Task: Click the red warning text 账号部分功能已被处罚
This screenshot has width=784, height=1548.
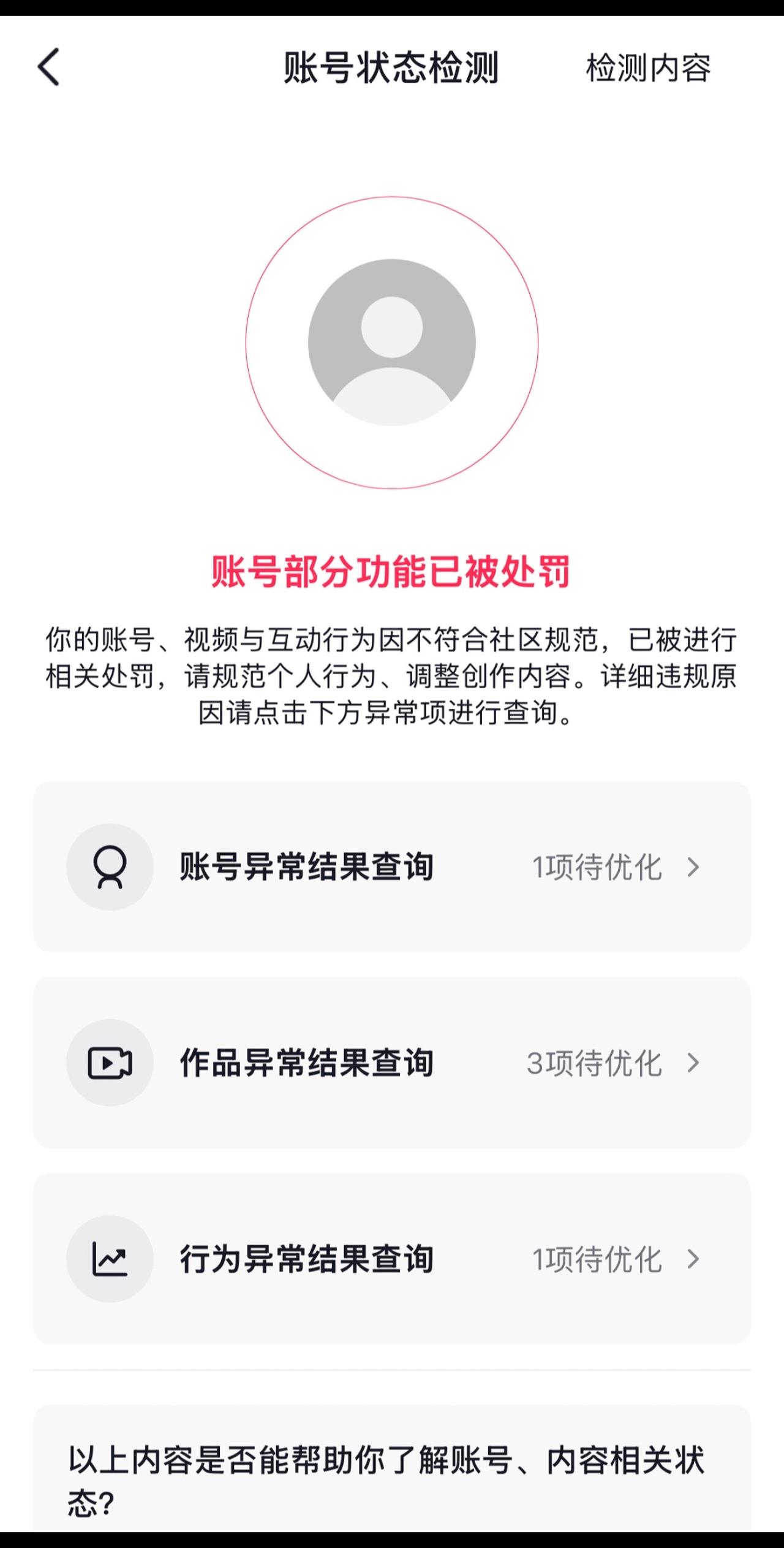Action: coord(391,570)
